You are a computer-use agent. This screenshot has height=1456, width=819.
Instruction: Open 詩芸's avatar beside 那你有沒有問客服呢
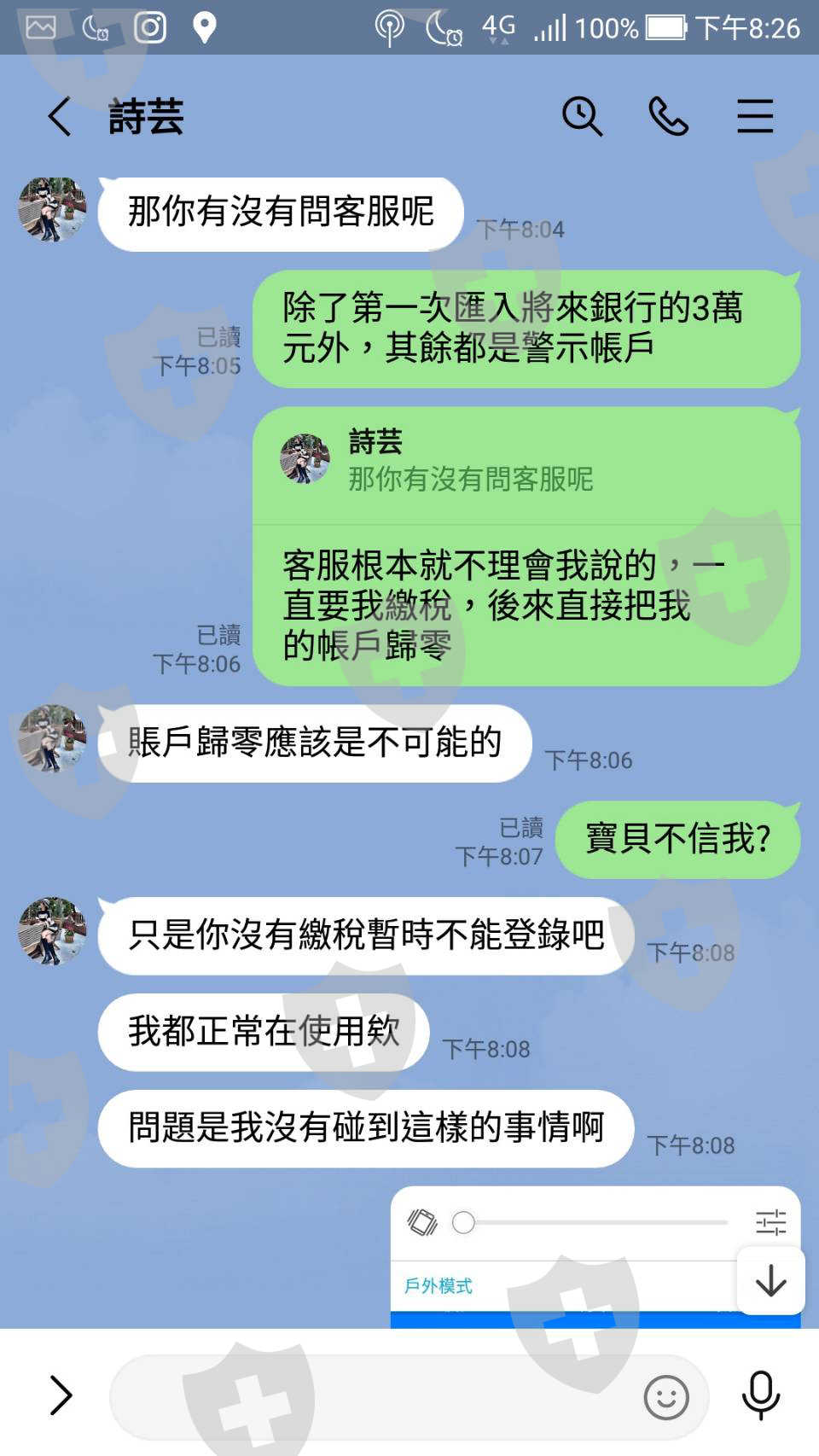tap(52, 210)
